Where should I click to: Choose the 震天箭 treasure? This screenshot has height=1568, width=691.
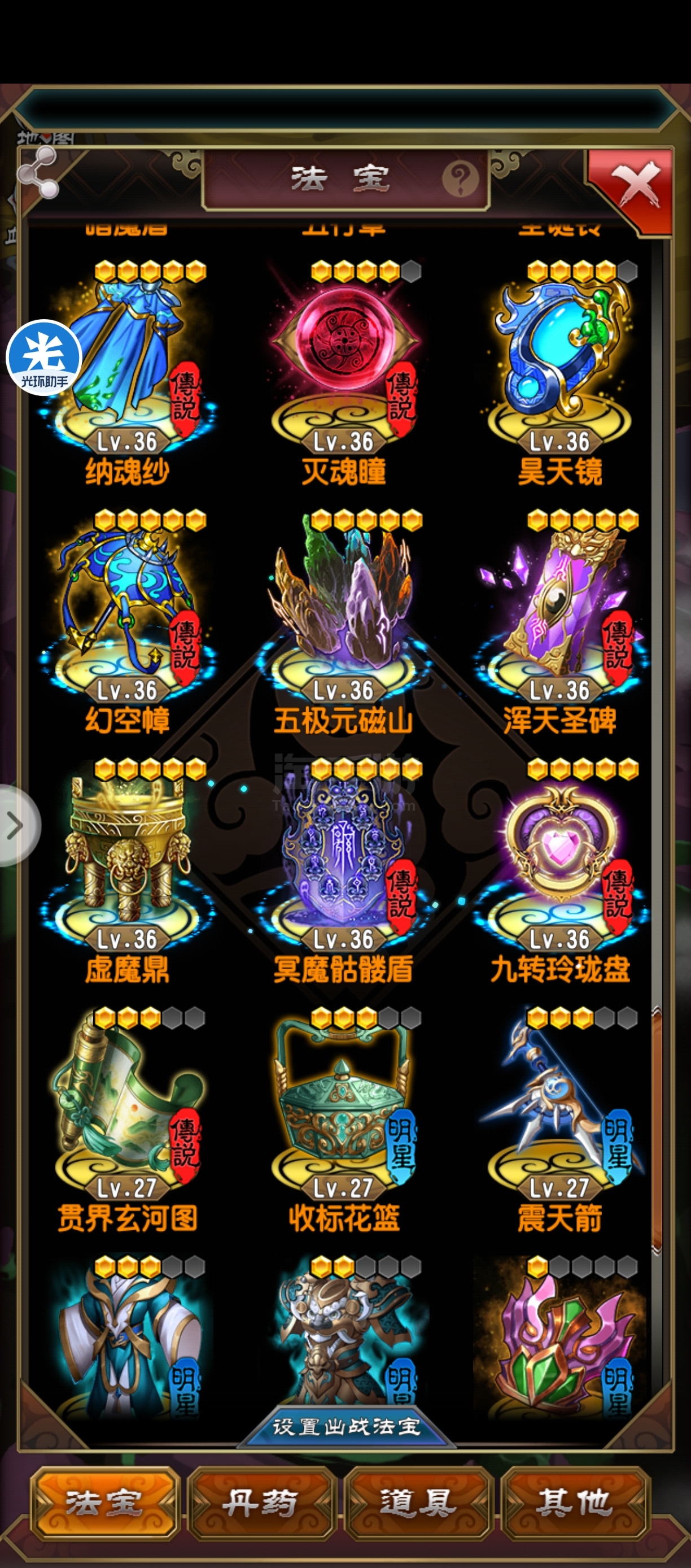(x=559, y=1108)
